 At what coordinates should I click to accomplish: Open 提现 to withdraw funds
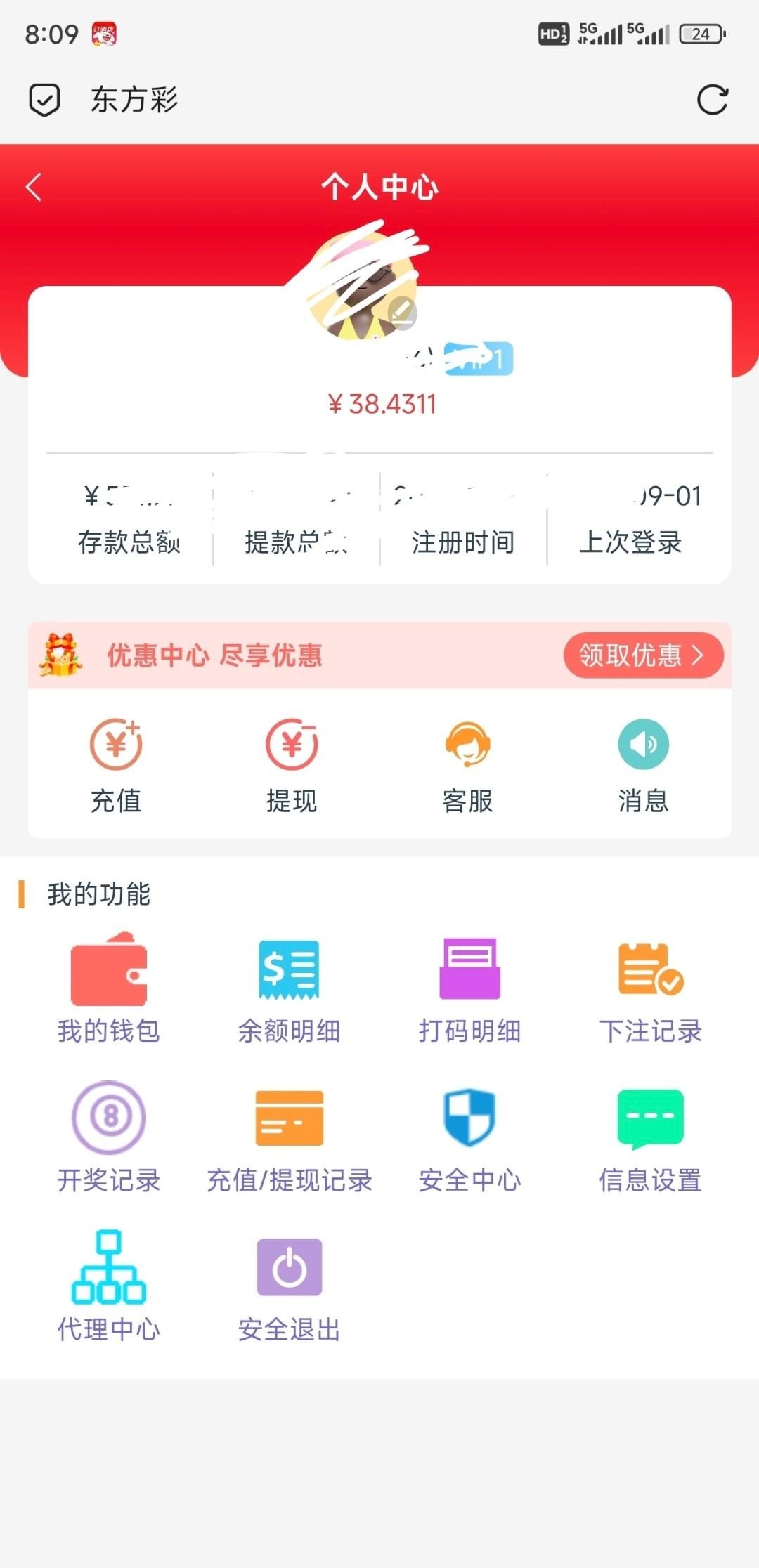pos(292,766)
